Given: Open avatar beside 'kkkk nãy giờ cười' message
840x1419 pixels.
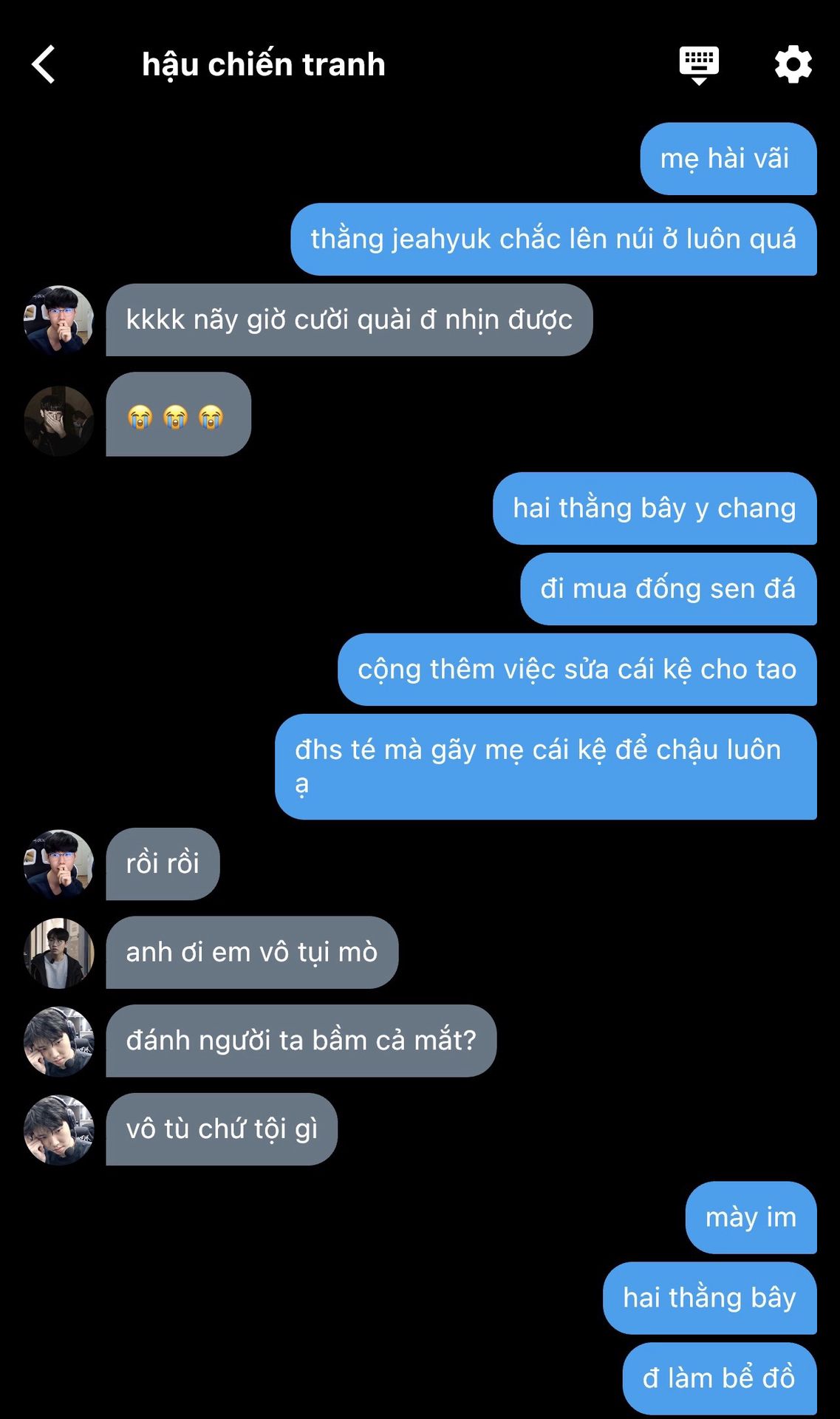Looking at the screenshot, I should (59, 320).
